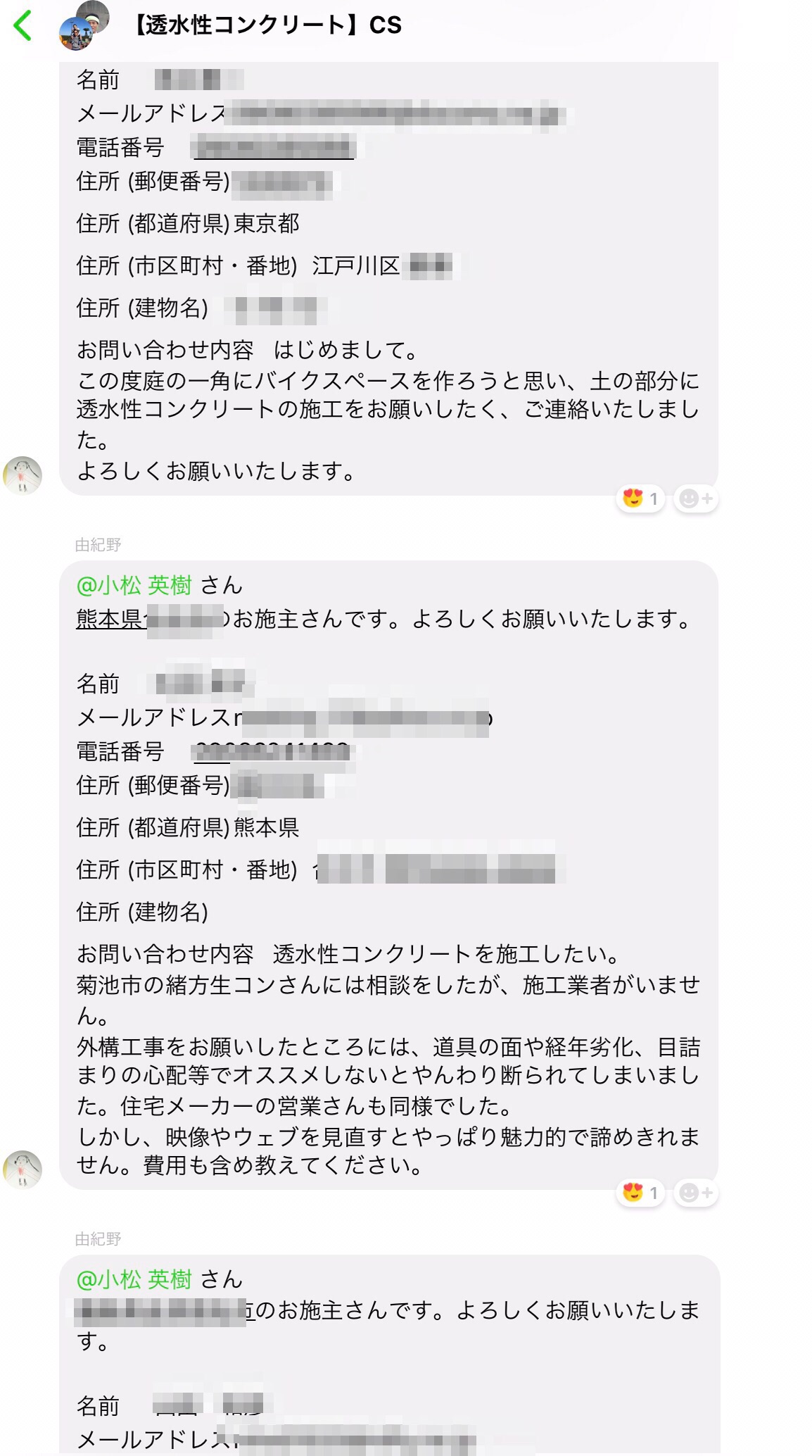Open the sender avatar beside the 熊本県 message
Screen dimensions: 812x1456
pyautogui.click(x=23, y=1169)
